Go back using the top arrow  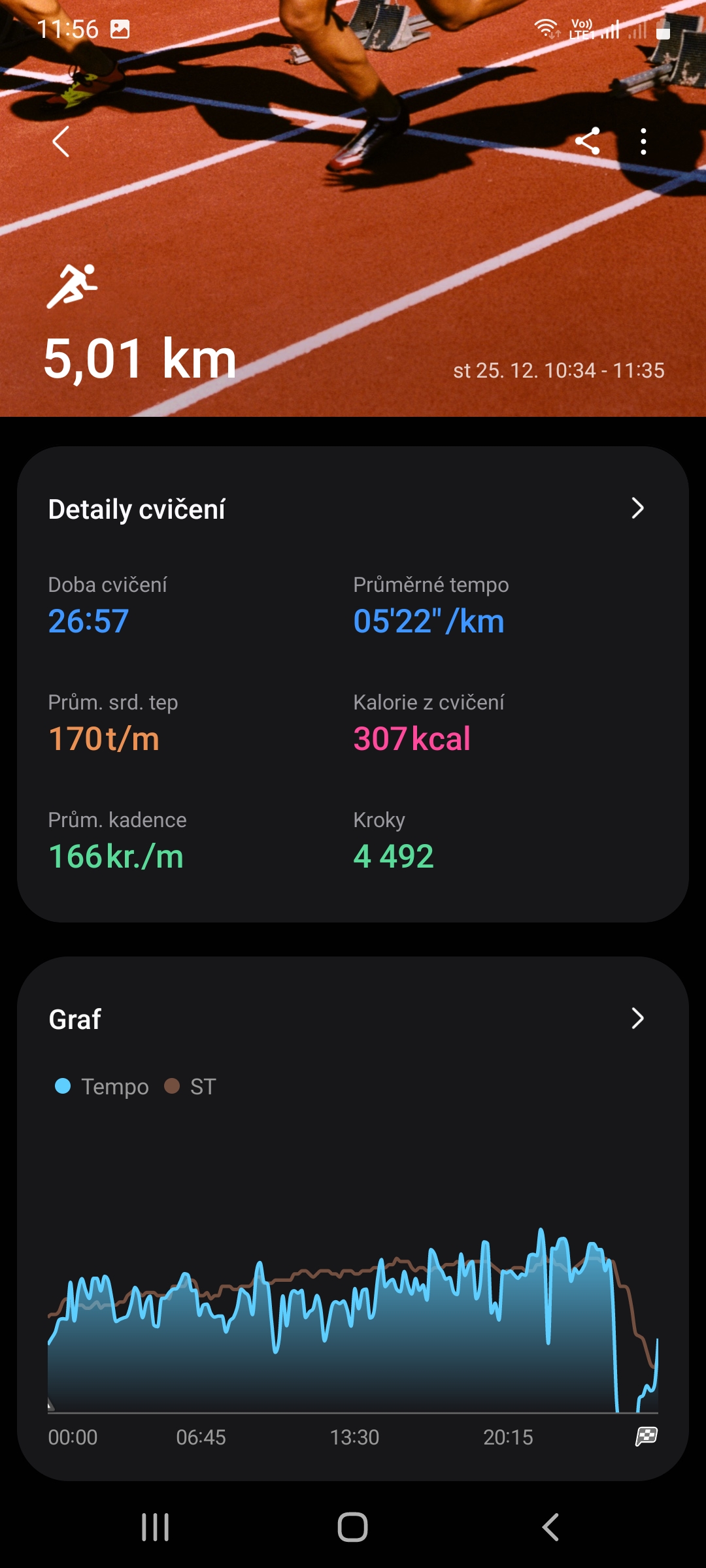(61, 142)
